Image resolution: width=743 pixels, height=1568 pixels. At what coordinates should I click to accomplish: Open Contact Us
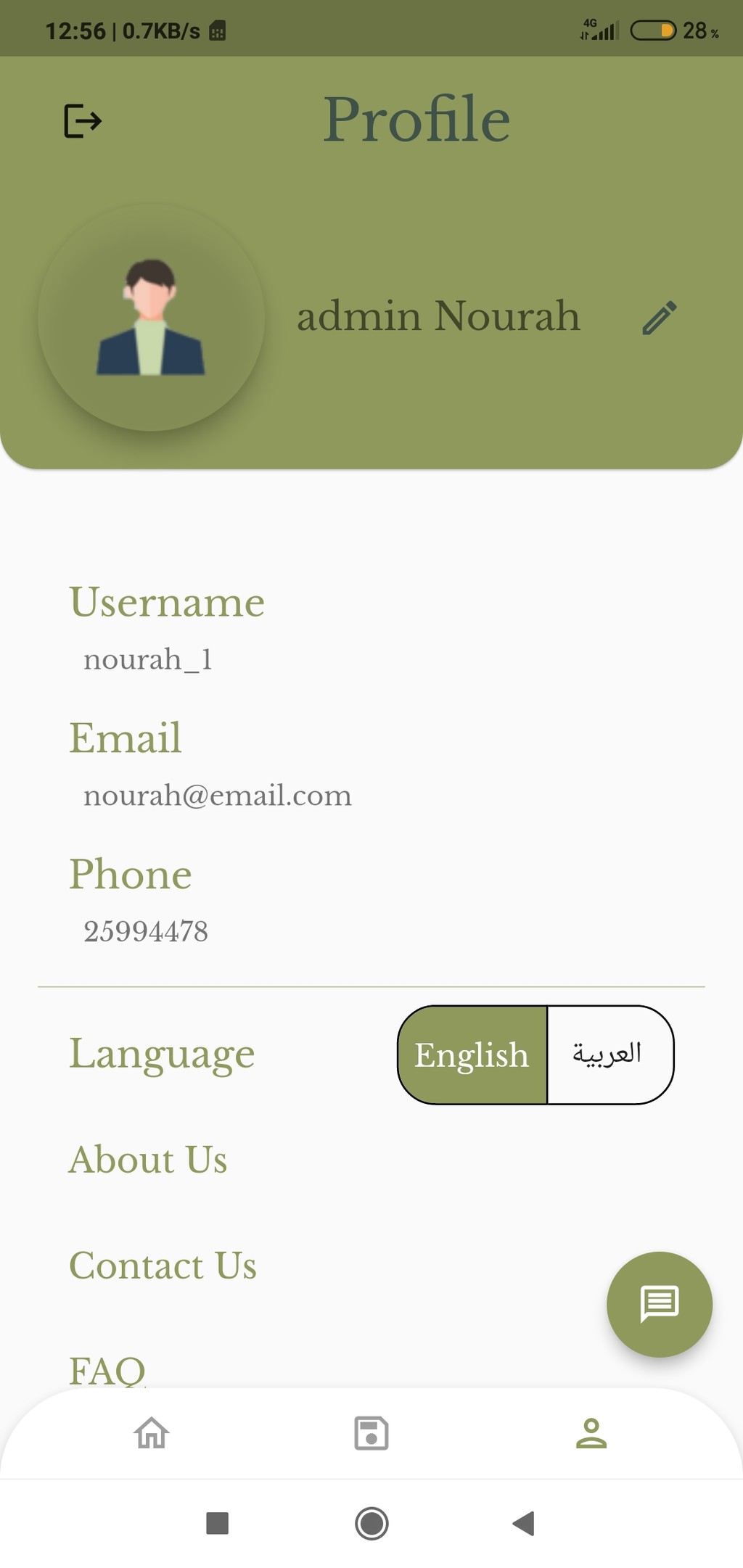(163, 1266)
